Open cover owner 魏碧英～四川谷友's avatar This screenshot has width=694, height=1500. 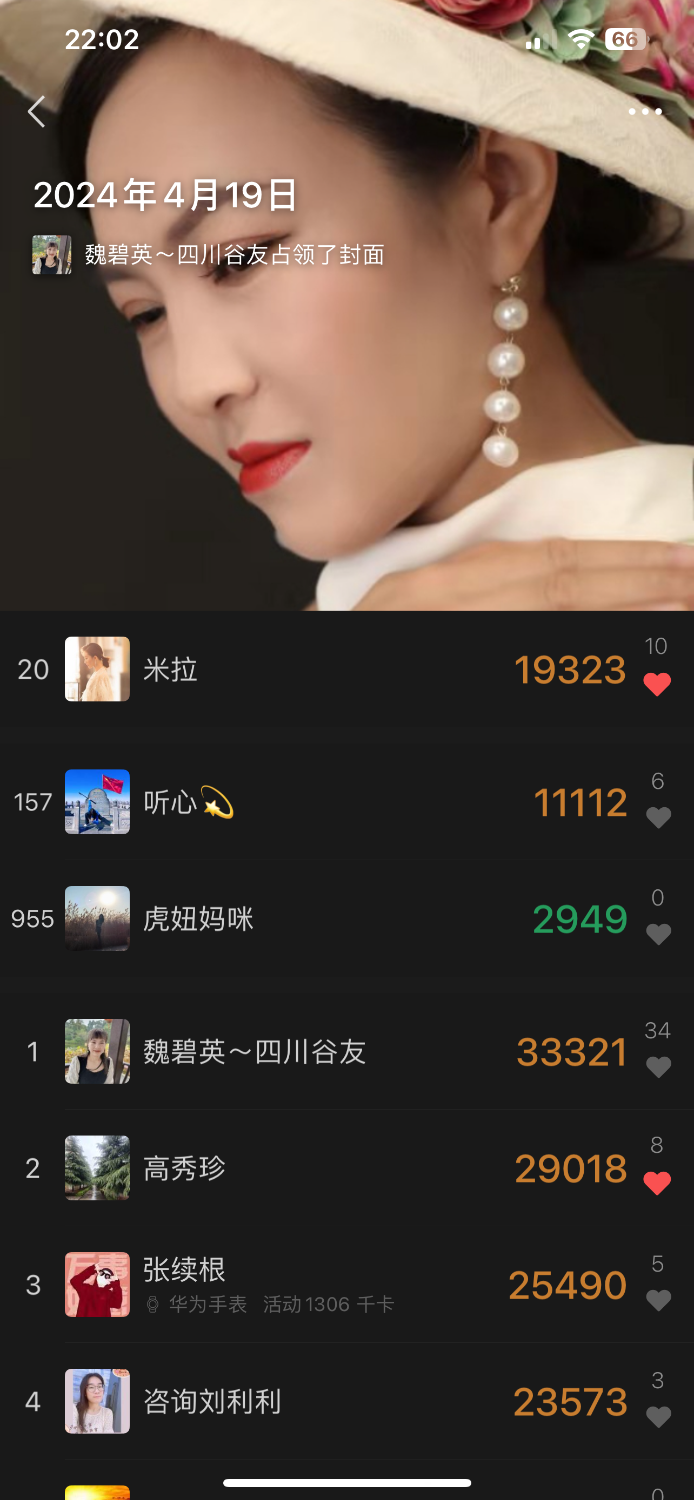pos(52,255)
